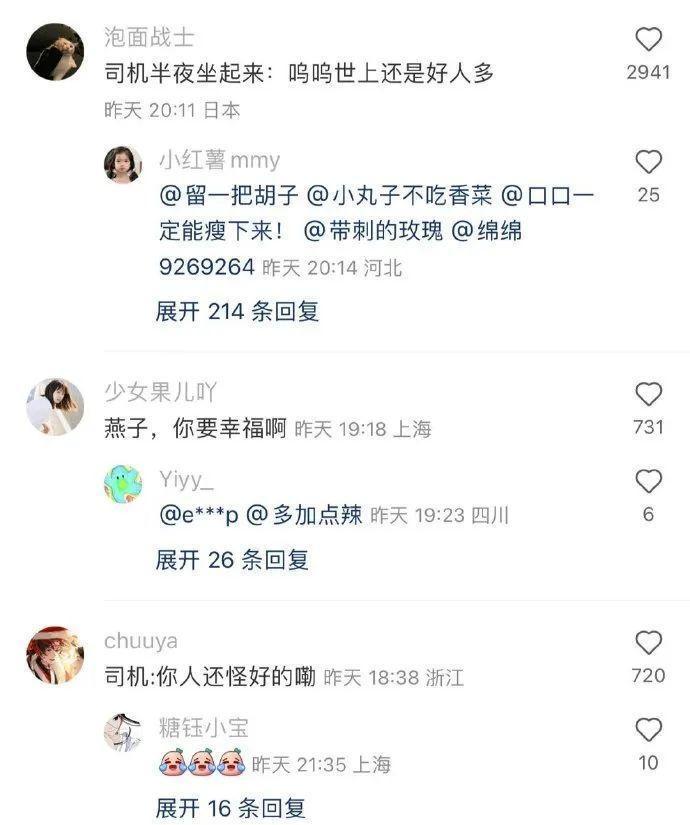This screenshot has width=690, height=825.
Task: Like chuuya's comment
Action: (x=649, y=643)
